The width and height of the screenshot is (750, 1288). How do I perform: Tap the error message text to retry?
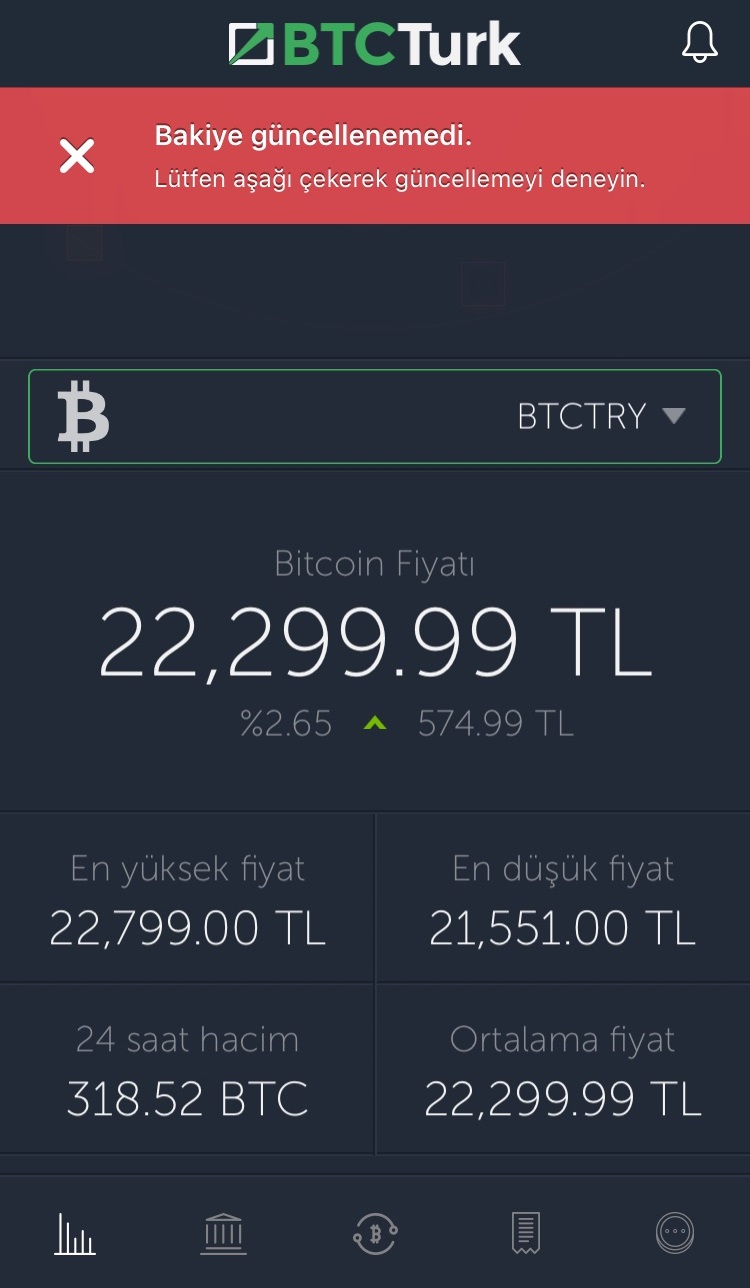tap(401, 155)
